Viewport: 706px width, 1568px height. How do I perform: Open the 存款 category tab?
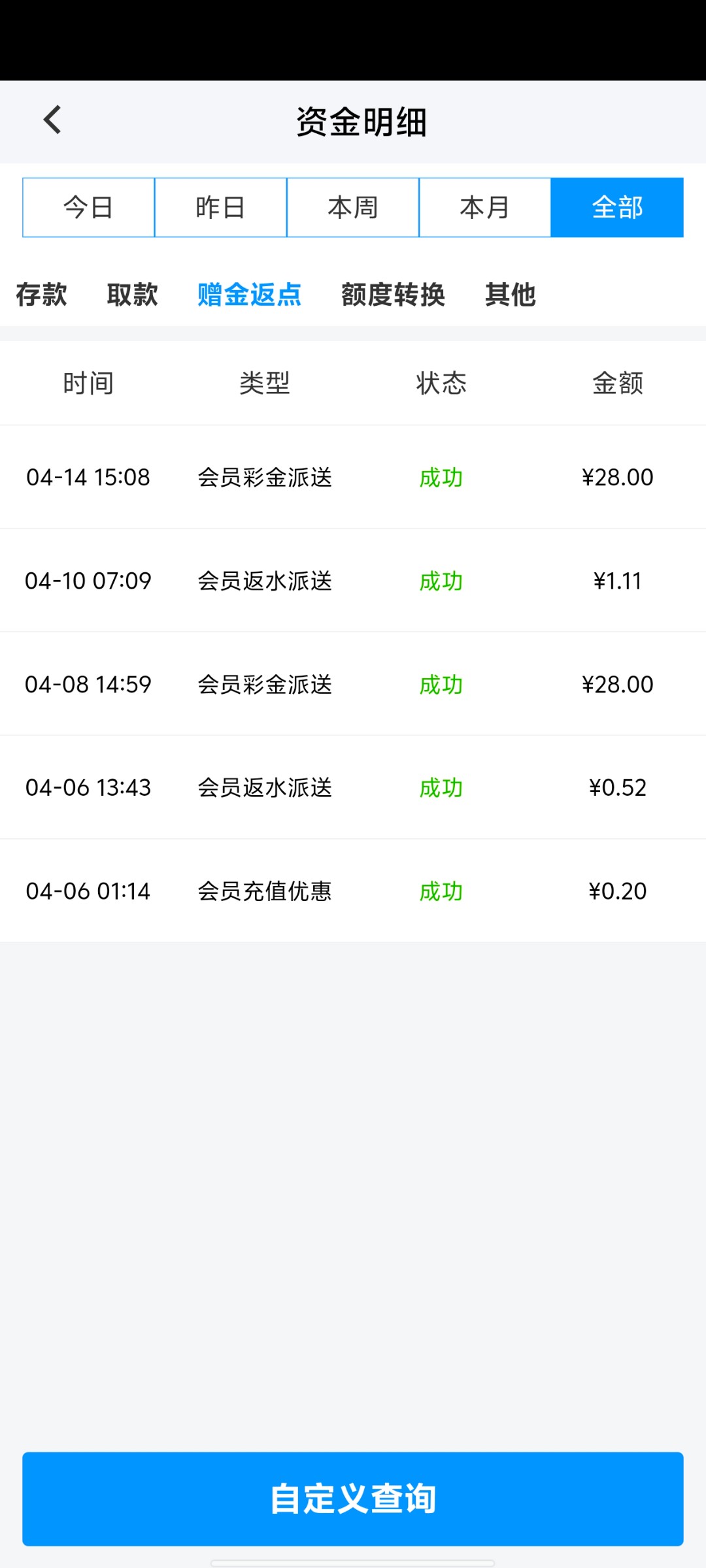(41, 295)
